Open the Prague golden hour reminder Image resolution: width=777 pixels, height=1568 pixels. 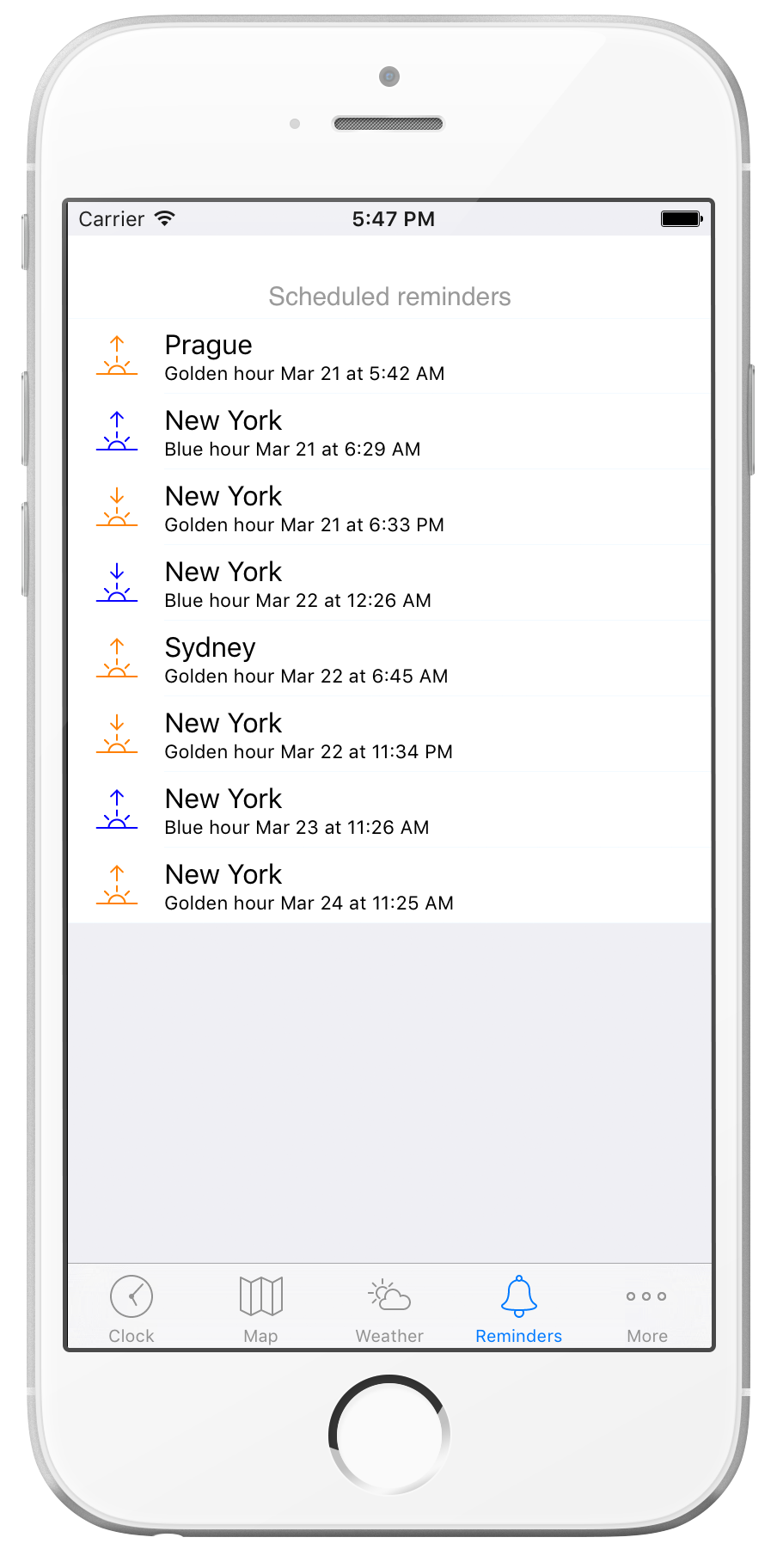click(389, 357)
